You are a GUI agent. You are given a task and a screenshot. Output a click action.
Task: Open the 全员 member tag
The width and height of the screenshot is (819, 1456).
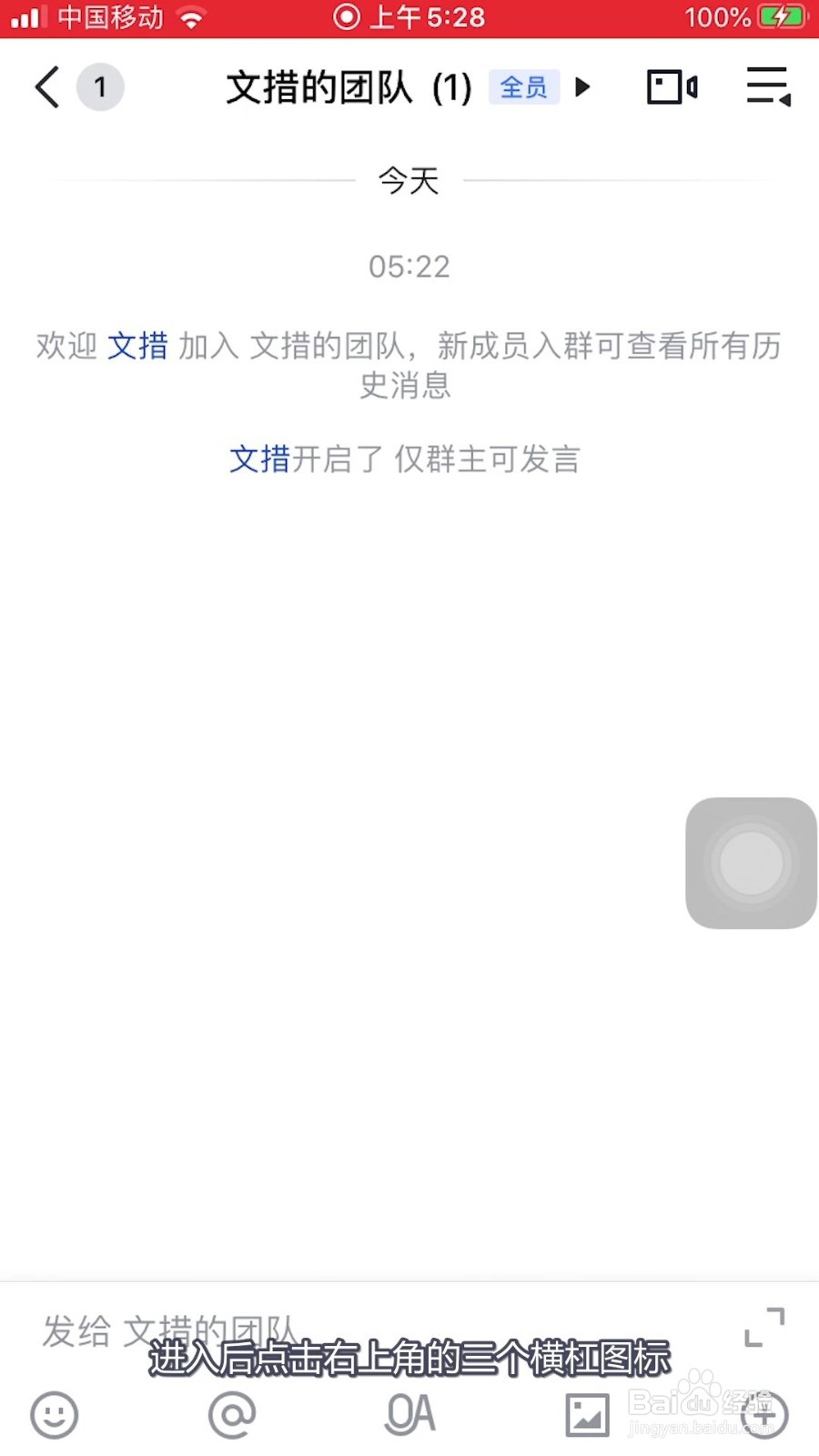point(524,87)
